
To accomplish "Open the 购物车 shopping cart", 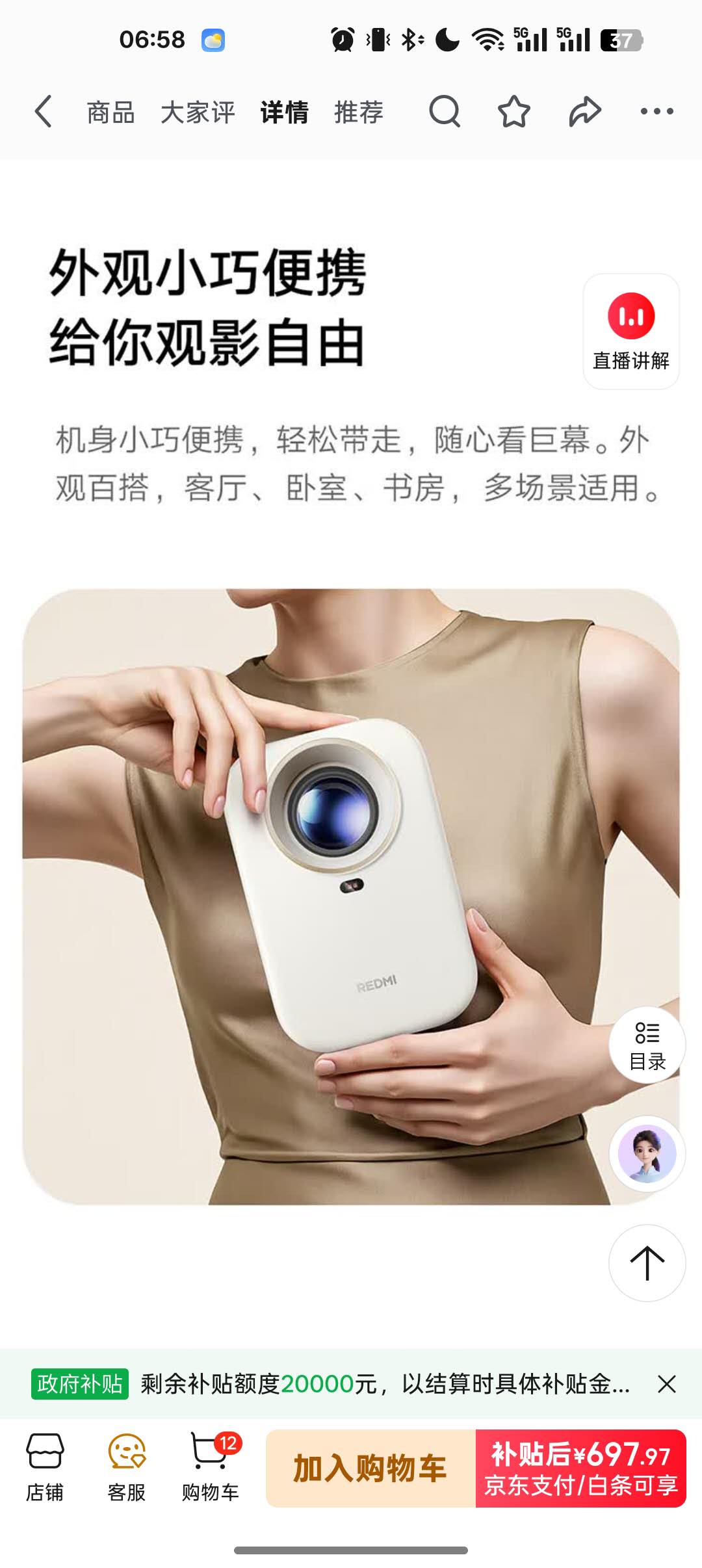I will click(210, 1467).
